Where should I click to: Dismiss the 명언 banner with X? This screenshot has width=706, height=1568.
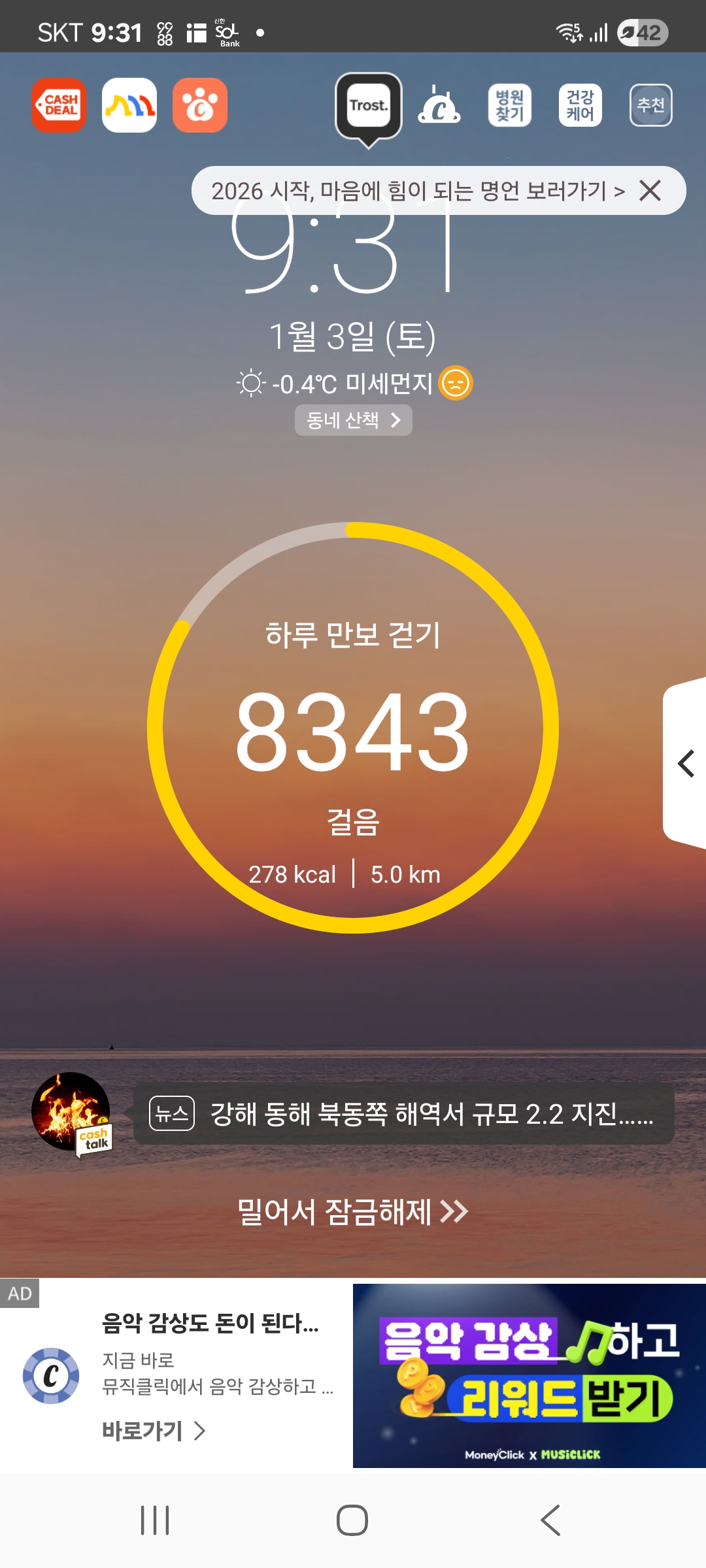click(x=650, y=191)
